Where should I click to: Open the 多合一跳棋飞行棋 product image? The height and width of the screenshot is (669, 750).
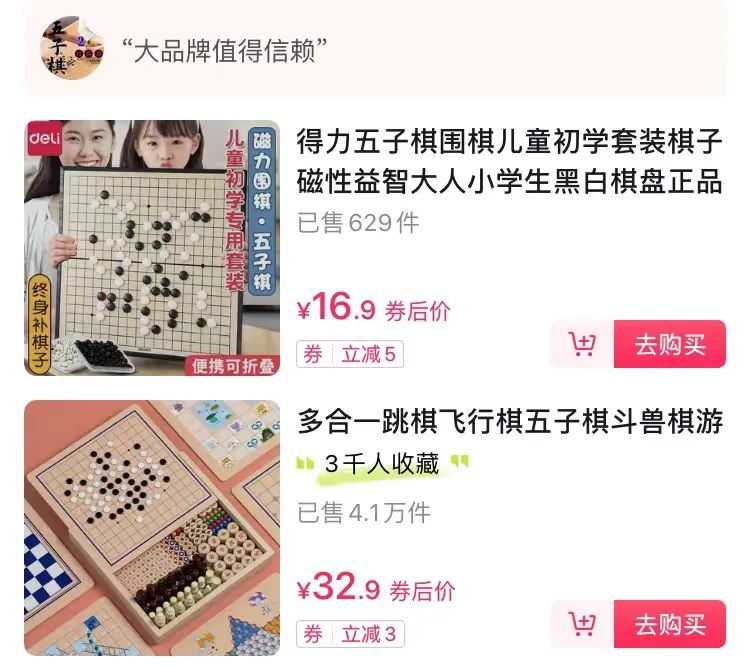click(x=152, y=527)
